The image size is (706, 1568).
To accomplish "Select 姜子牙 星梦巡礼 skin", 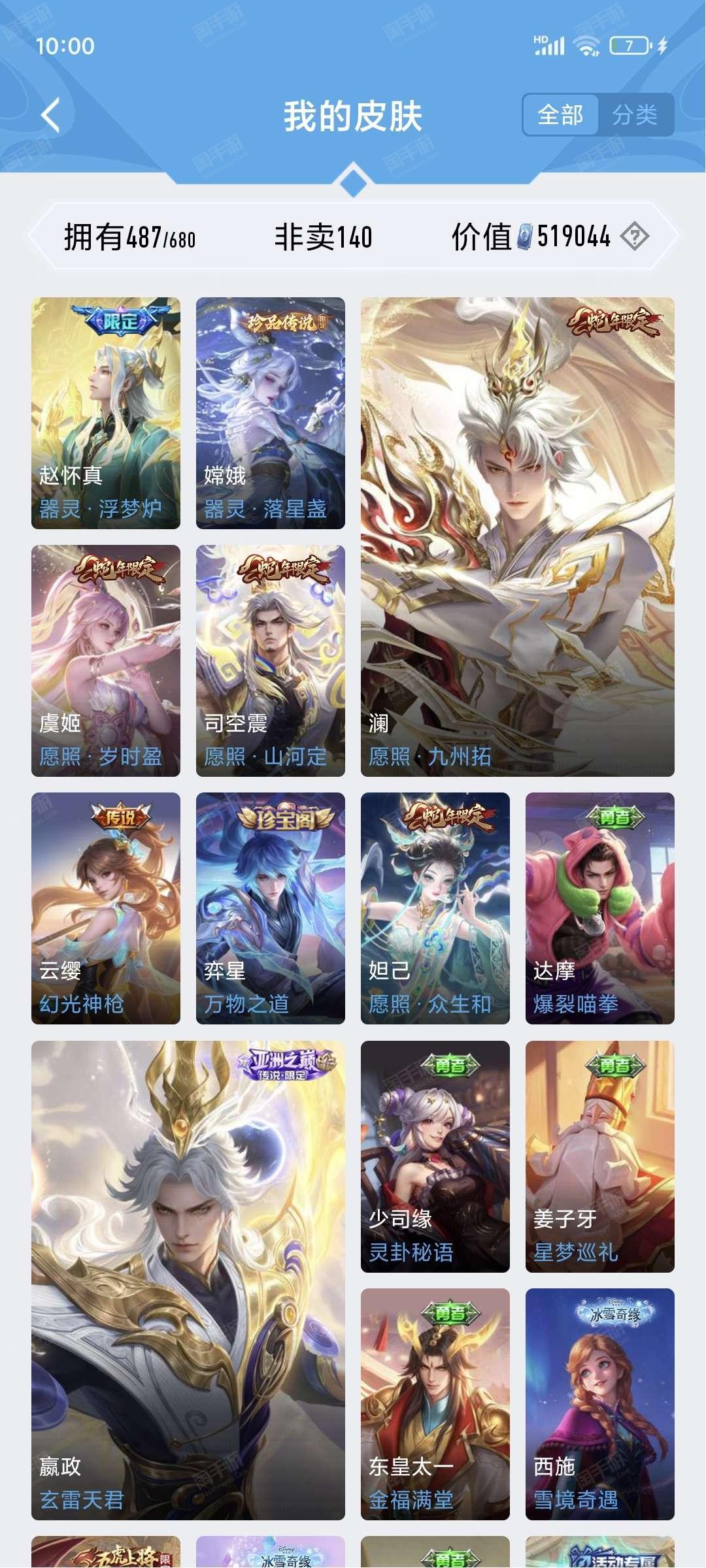I will pyautogui.click(x=600, y=1156).
